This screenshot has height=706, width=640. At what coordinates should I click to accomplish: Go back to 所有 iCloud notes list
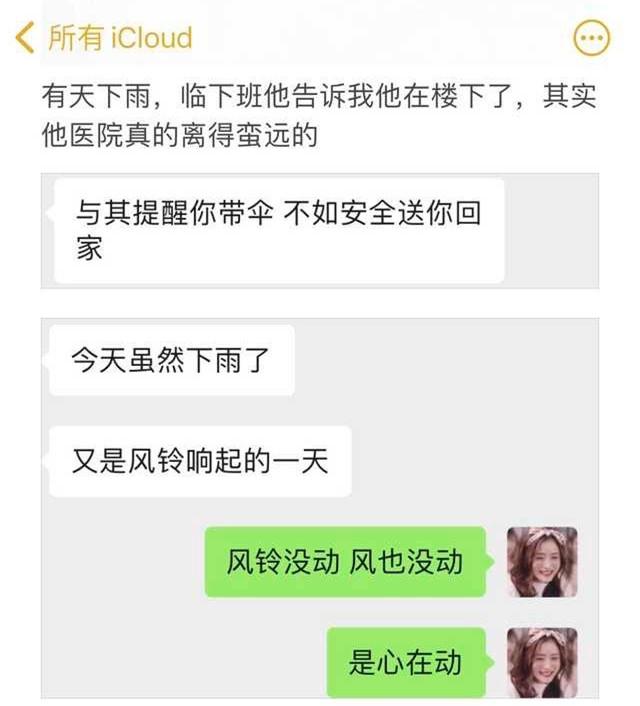coord(103,39)
